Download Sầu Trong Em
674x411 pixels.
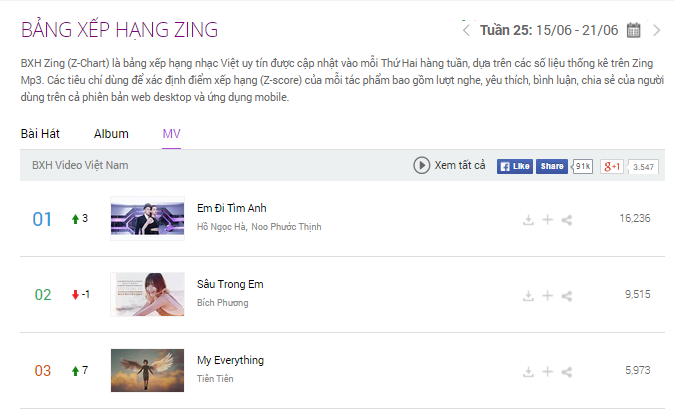tap(528, 296)
